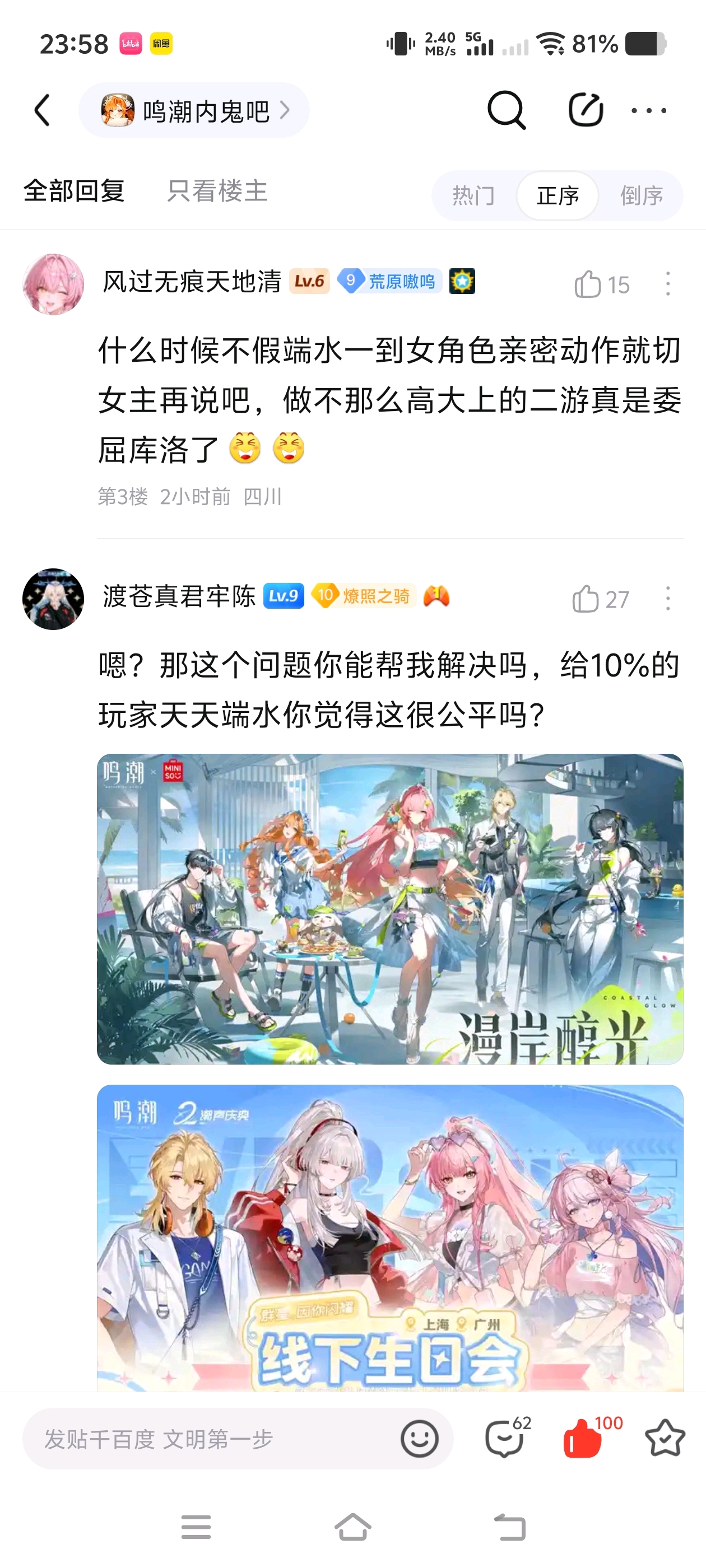Go back using the top-left arrow
Screen dimensions: 706x1568
42,110
